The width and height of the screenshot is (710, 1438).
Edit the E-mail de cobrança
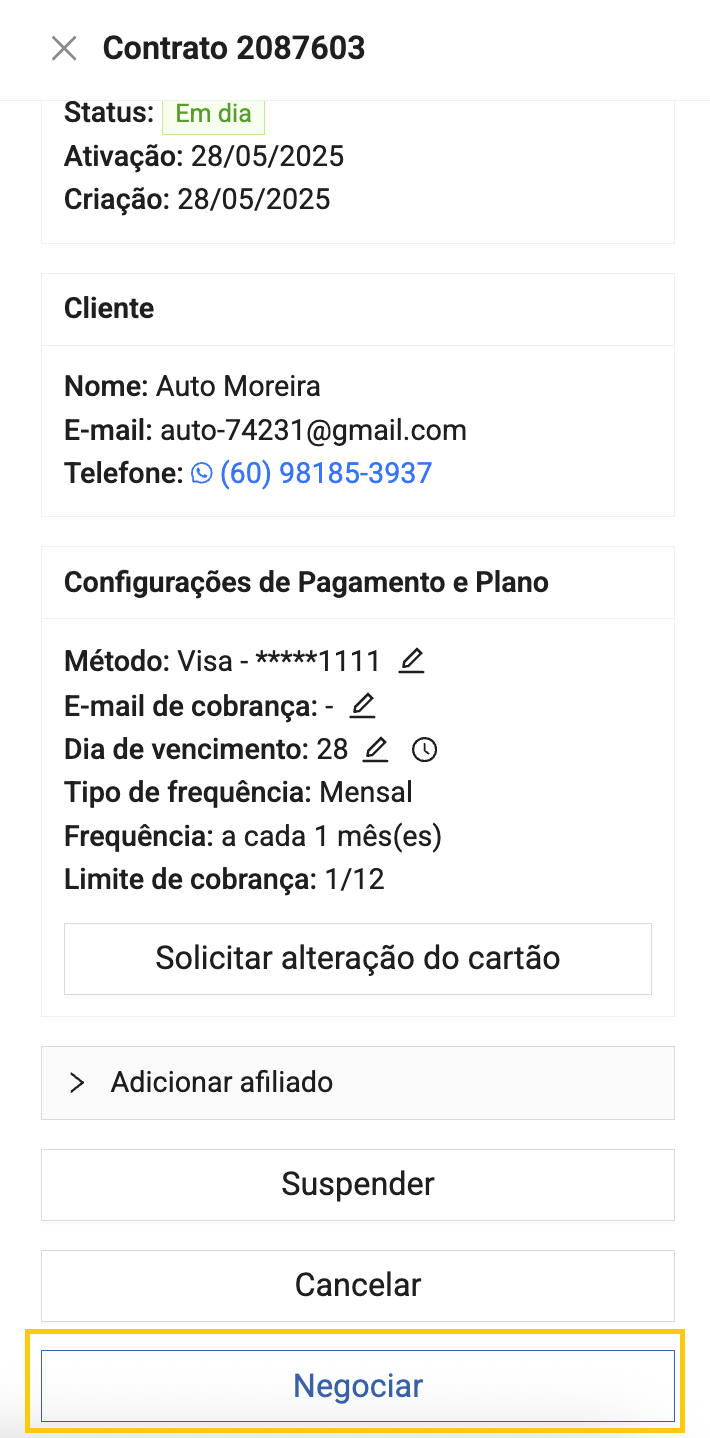(363, 707)
